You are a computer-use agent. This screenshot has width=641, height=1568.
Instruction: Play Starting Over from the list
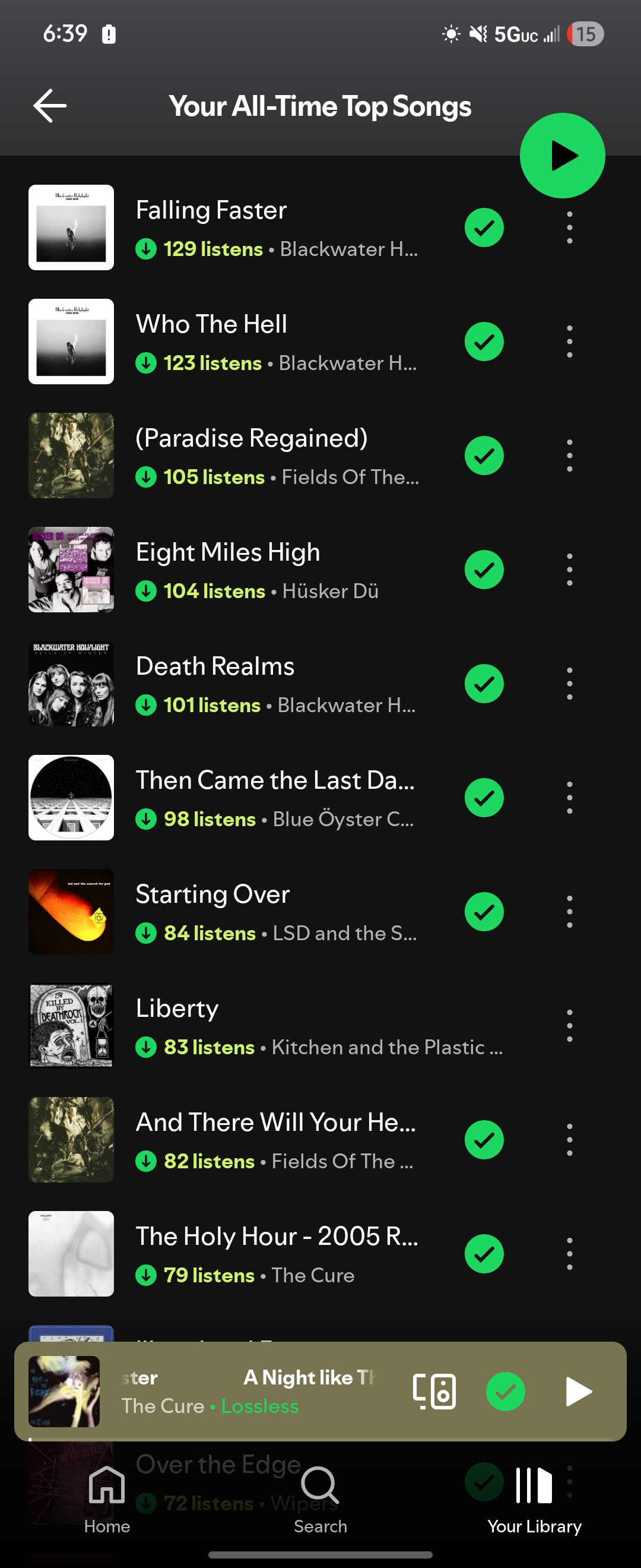pos(242,912)
